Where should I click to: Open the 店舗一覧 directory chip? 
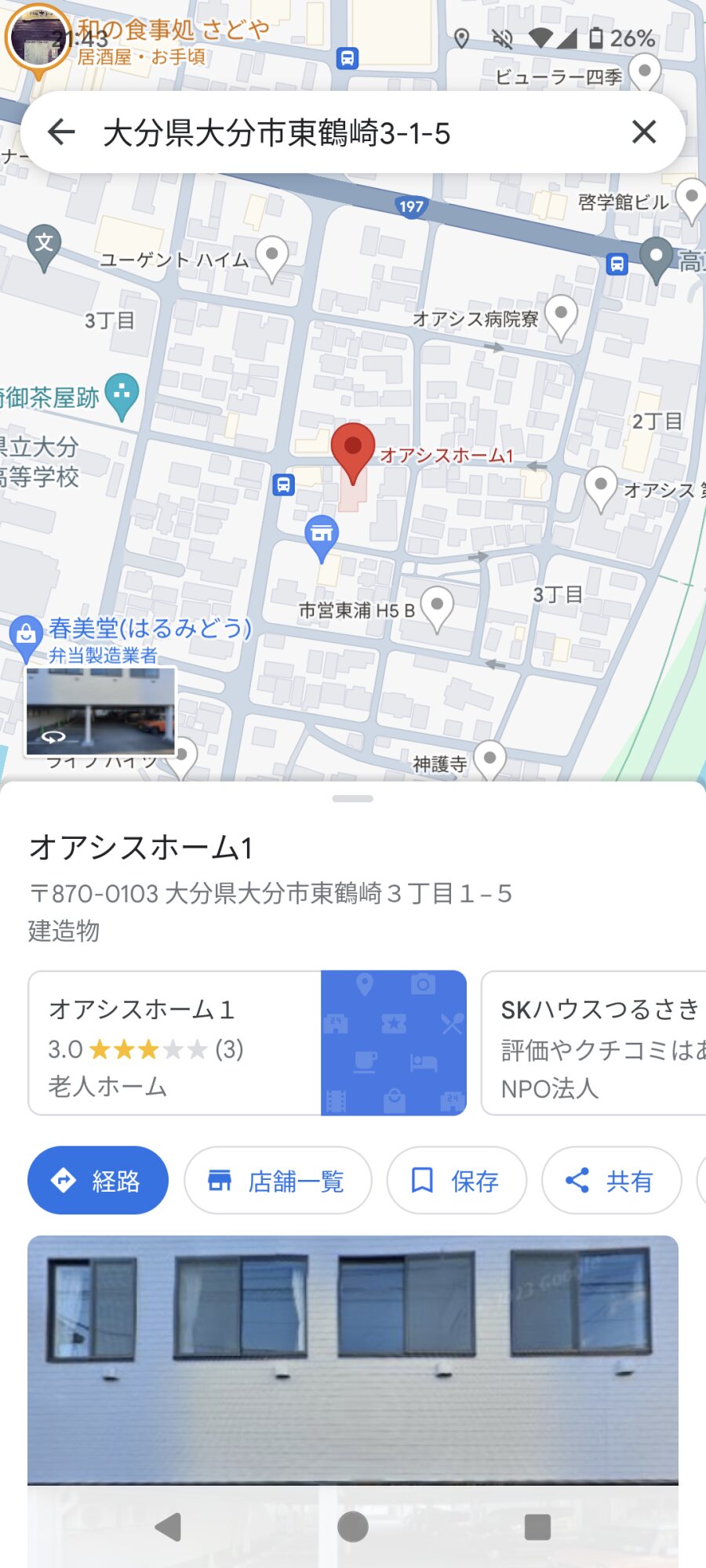278,1180
